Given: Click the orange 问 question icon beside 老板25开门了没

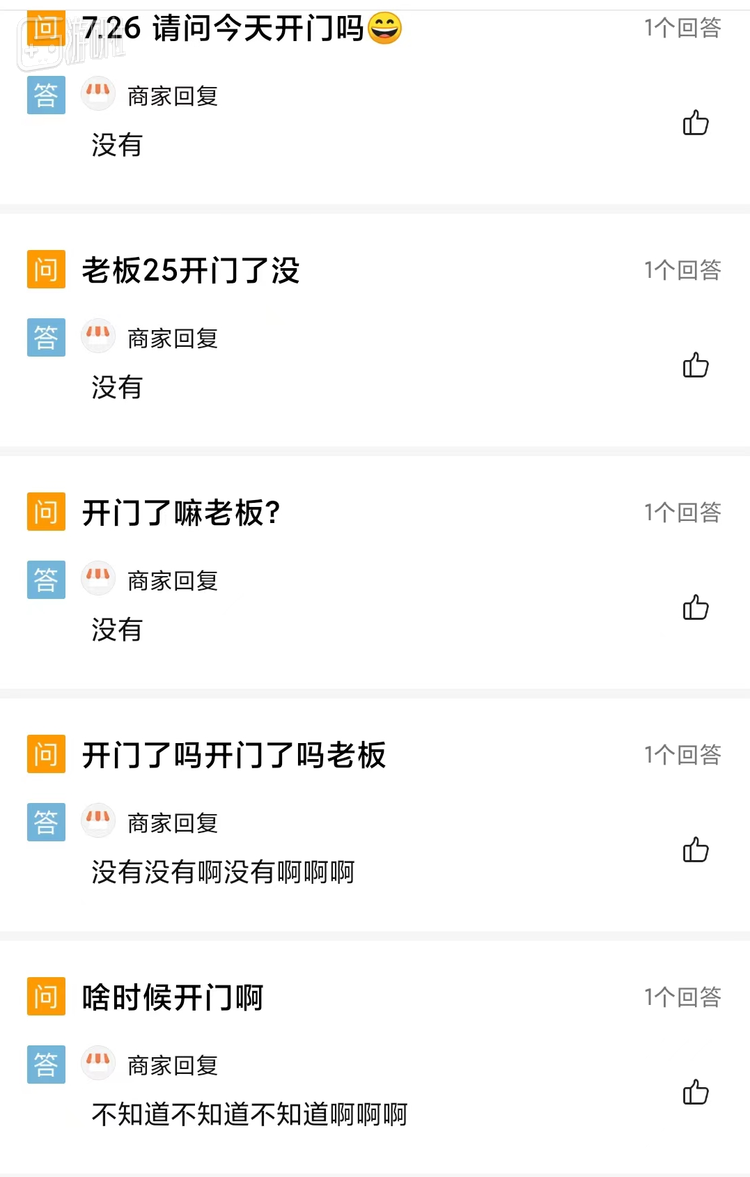Looking at the screenshot, I should [x=45, y=270].
